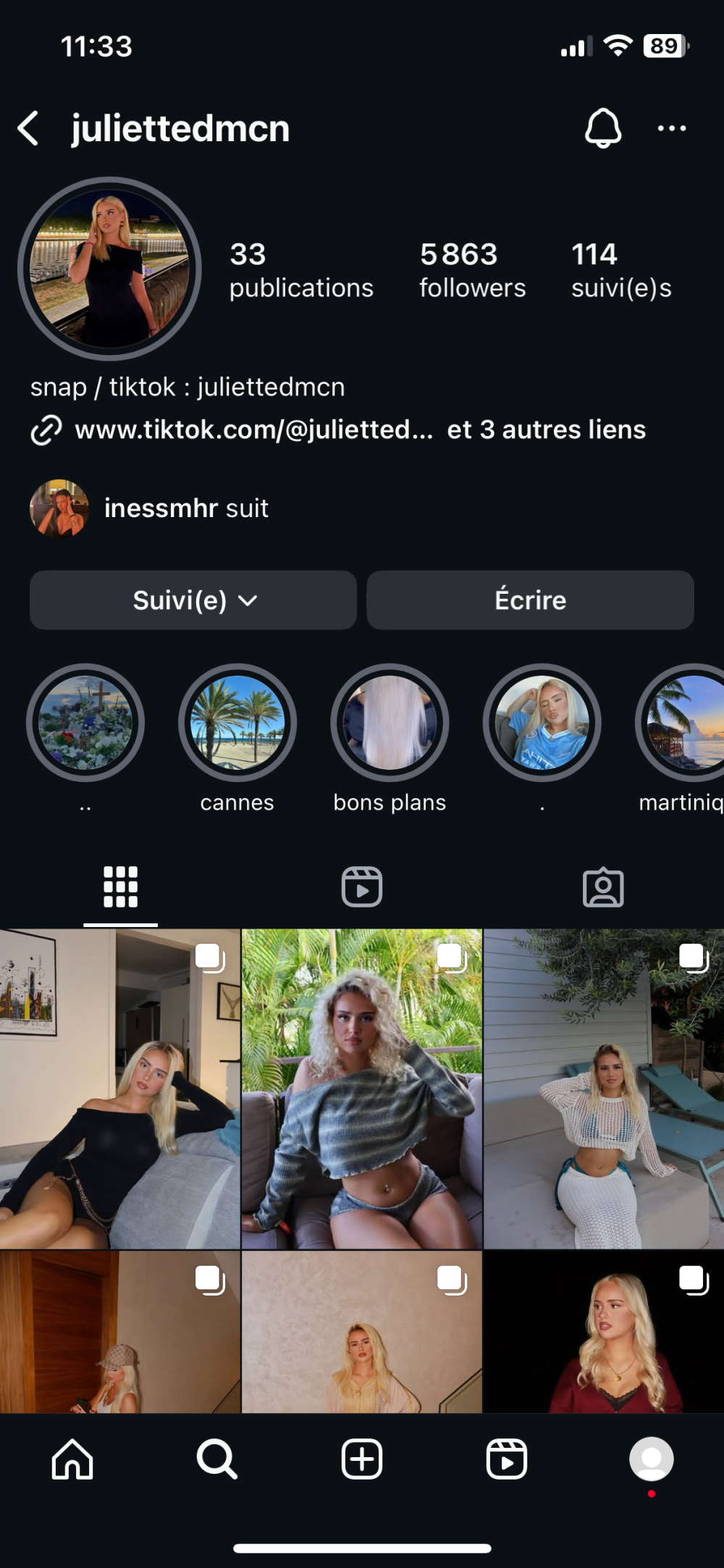The image size is (724, 1568).
Task: Open the notifications bell for this profile
Action: (602, 129)
